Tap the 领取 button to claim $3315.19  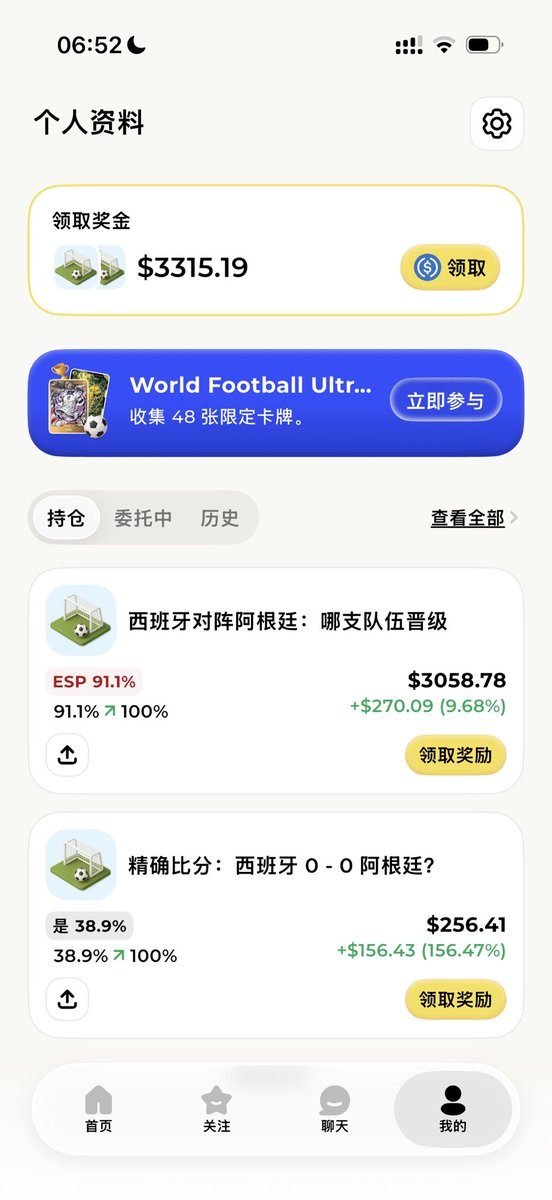pyautogui.click(x=450, y=267)
